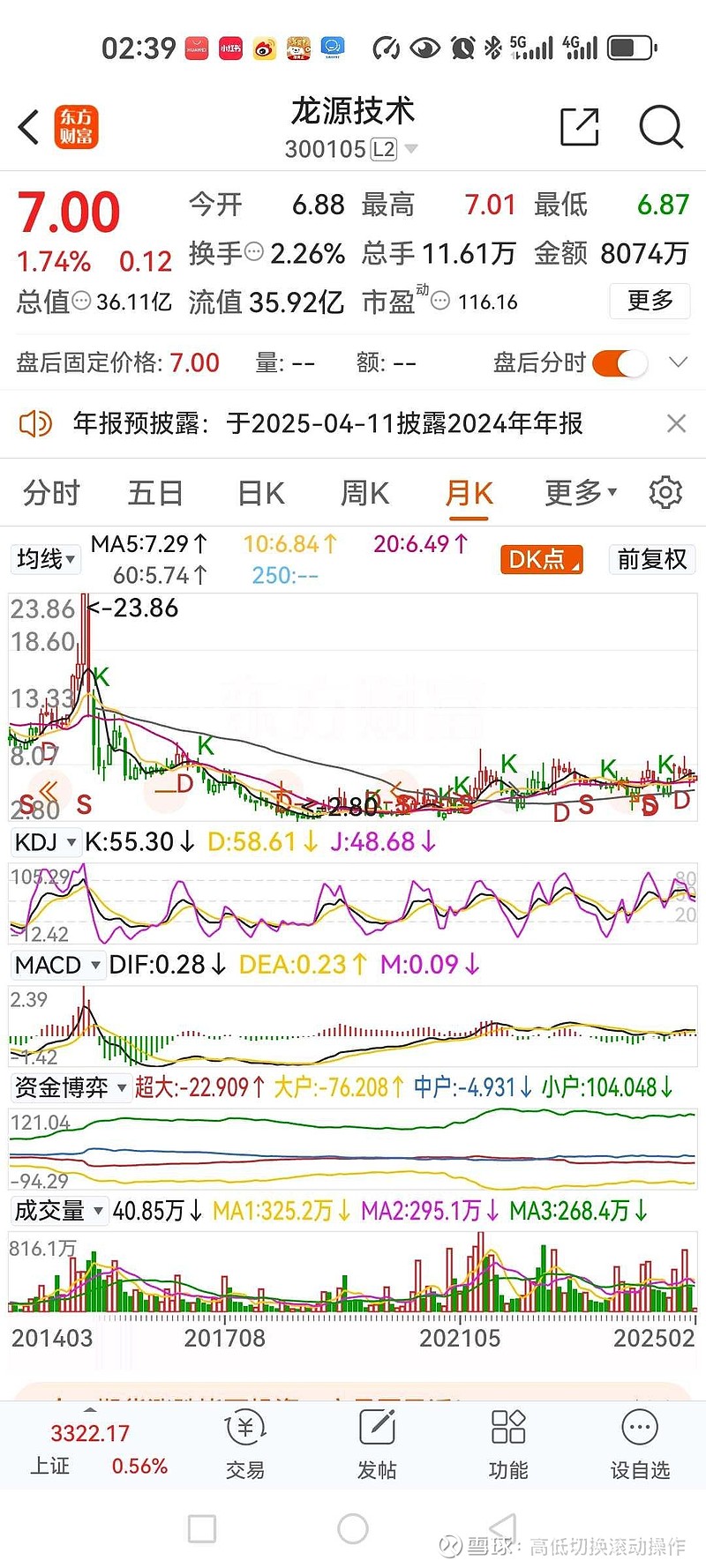Tap the 前复权 button

651,559
